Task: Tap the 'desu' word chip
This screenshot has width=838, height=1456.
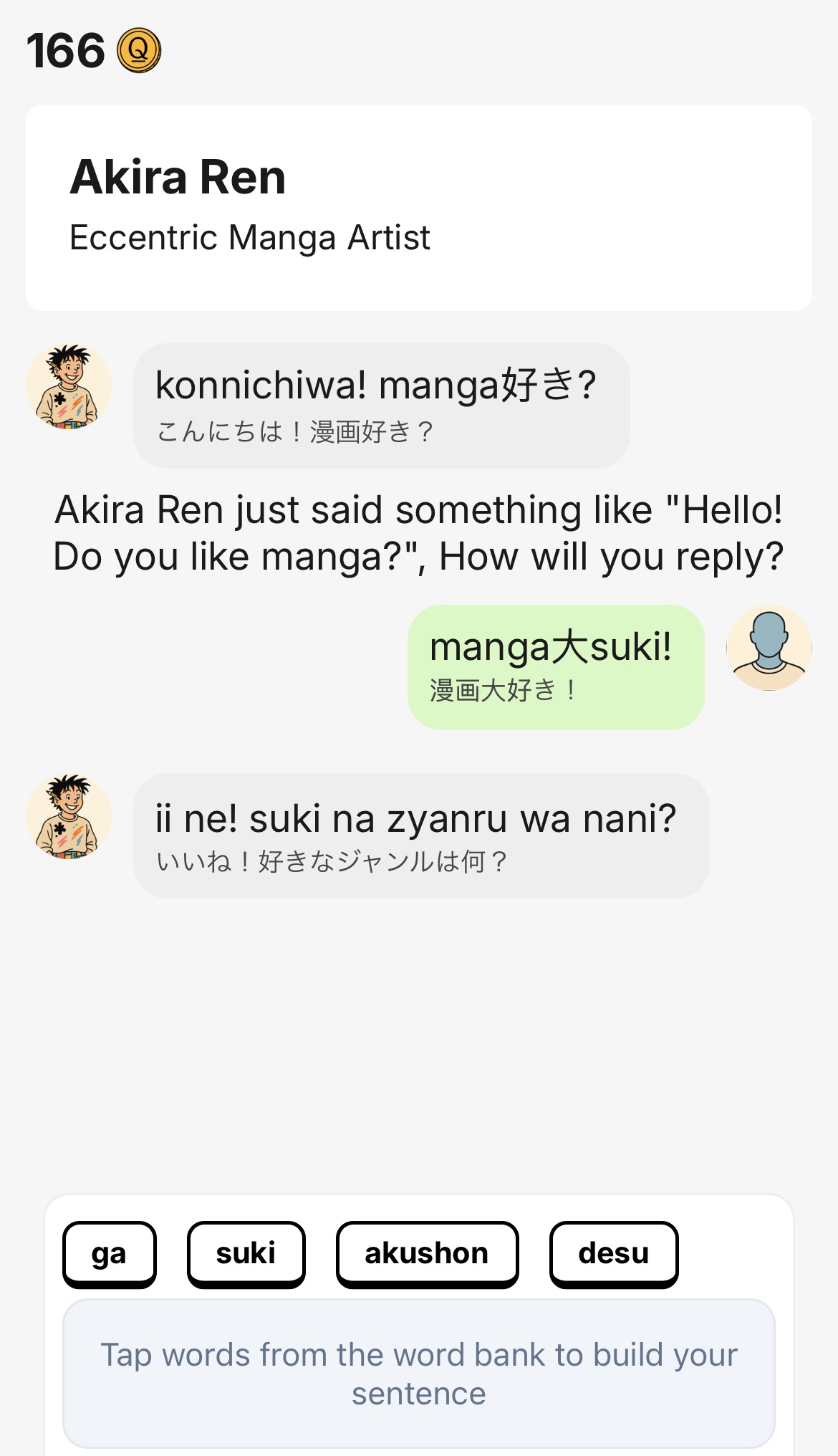Action: click(614, 1254)
